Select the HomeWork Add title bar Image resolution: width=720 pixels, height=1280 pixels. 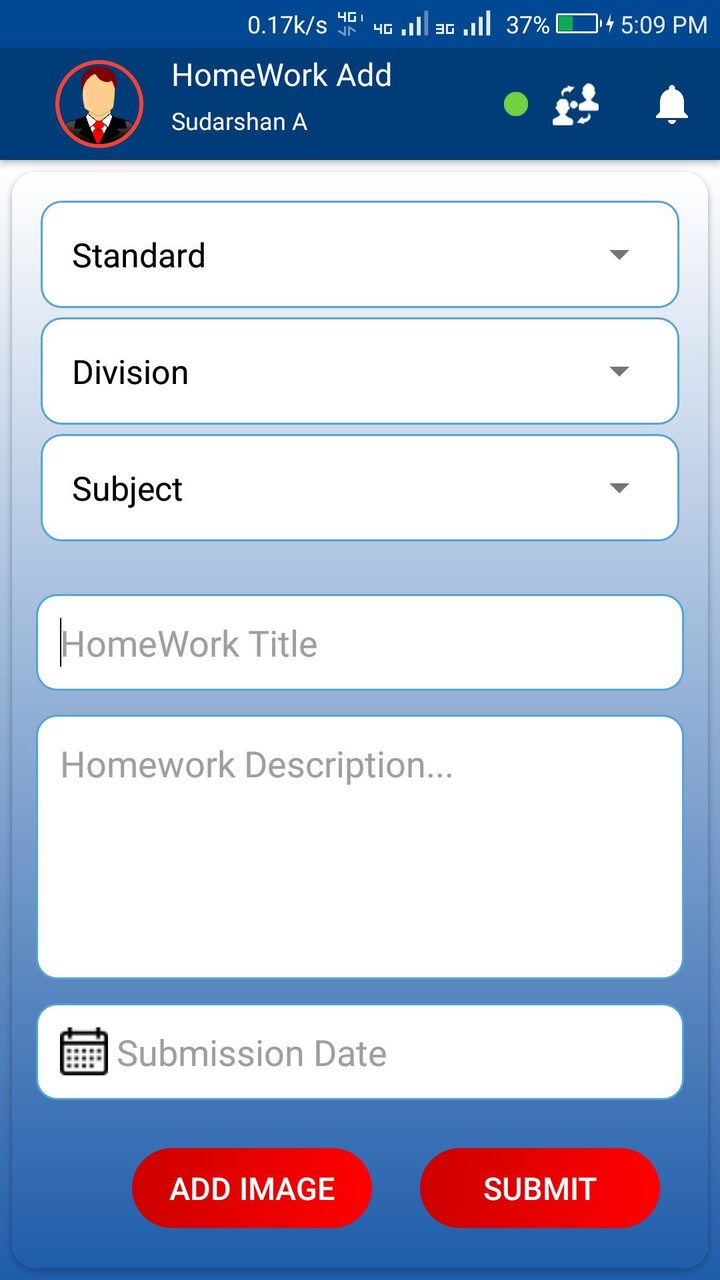[281, 76]
